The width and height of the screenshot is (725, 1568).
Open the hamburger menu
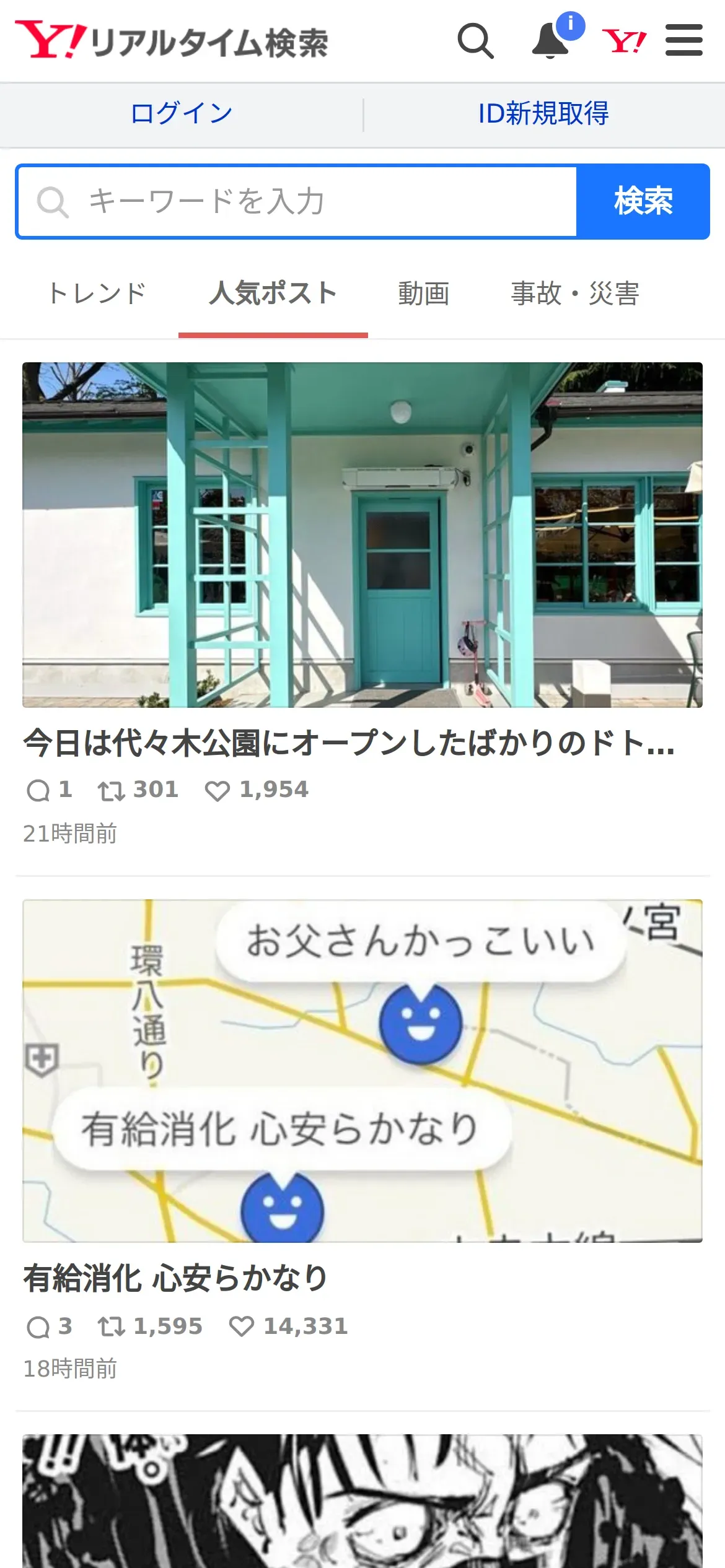coord(683,40)
